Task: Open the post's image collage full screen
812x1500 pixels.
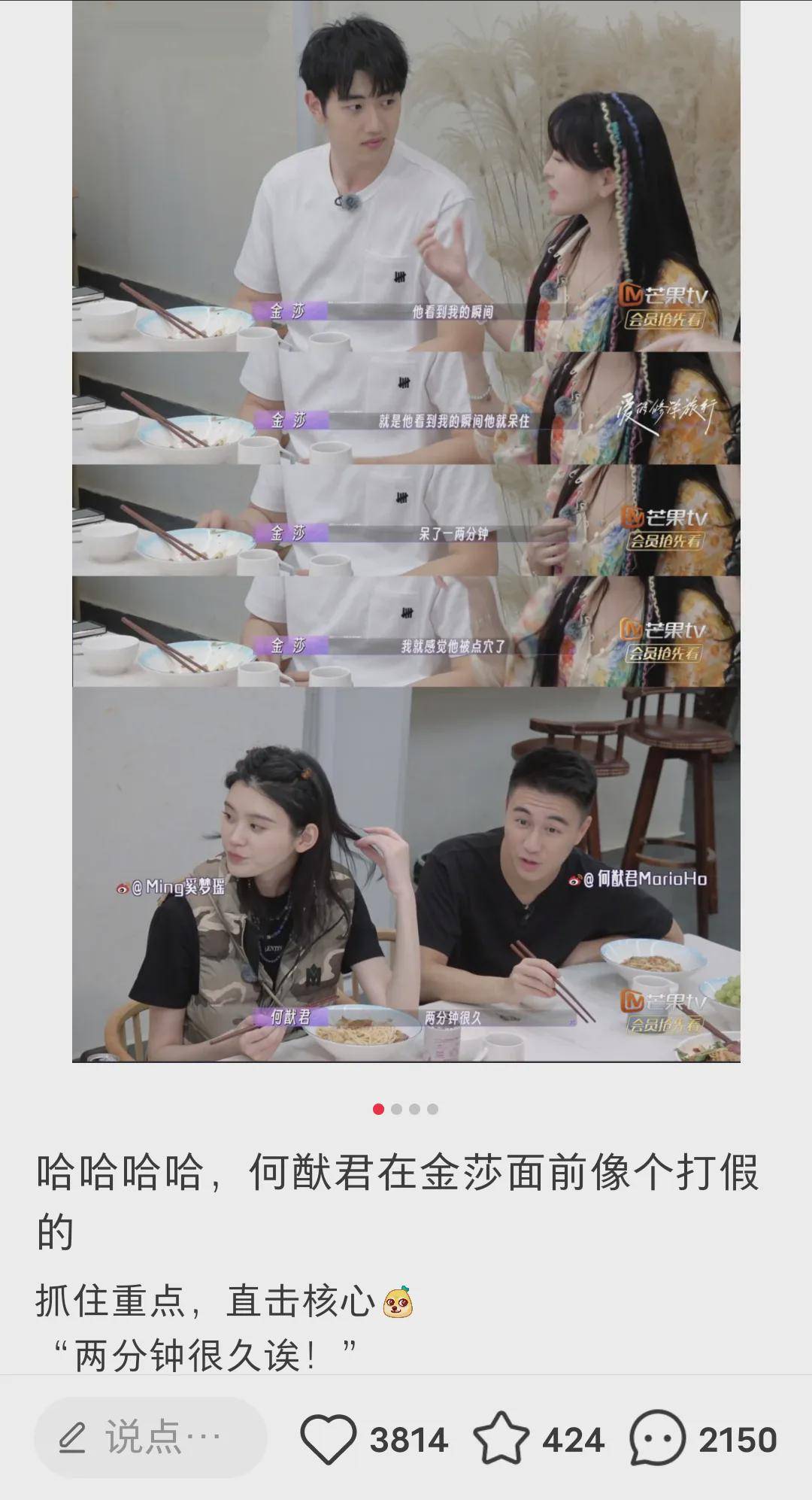Action: pos(406,531)
